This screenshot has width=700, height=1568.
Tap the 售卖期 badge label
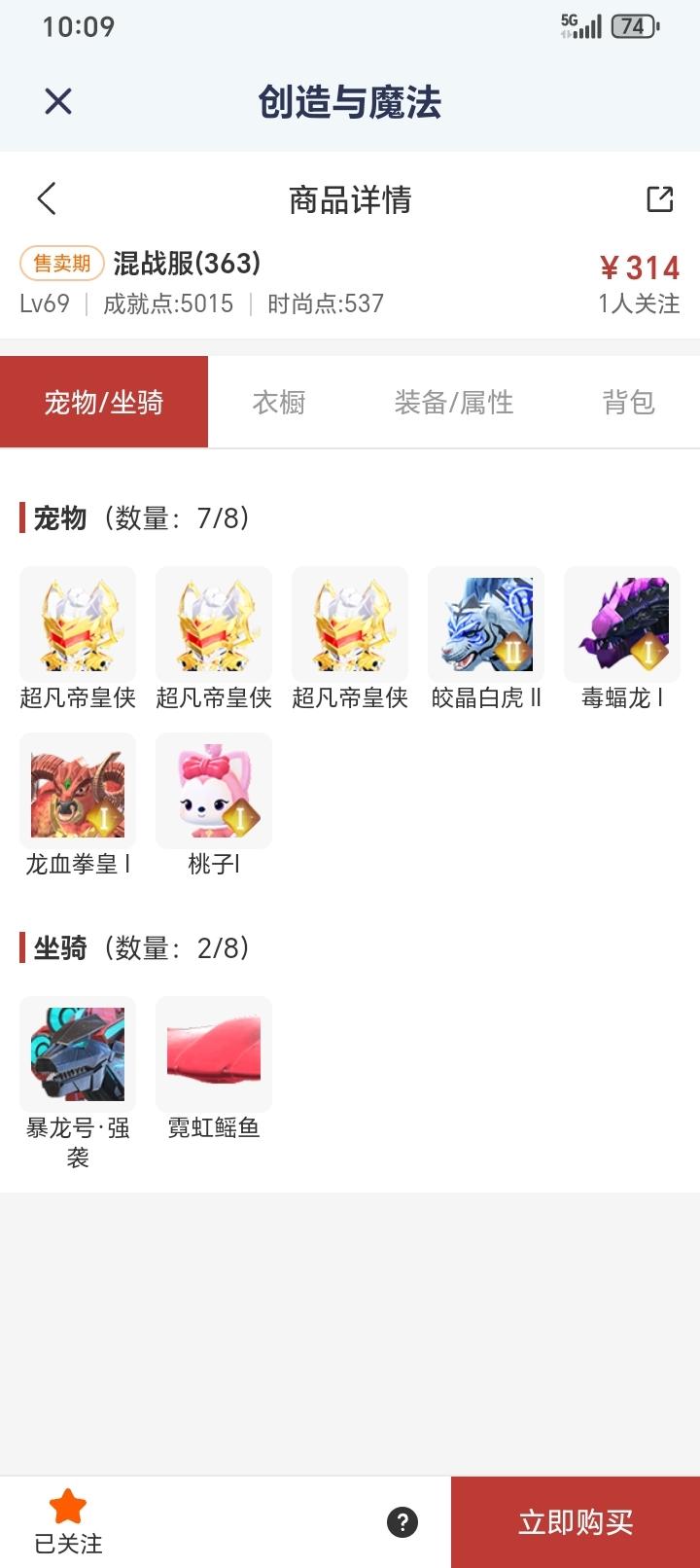coord(60,264)
